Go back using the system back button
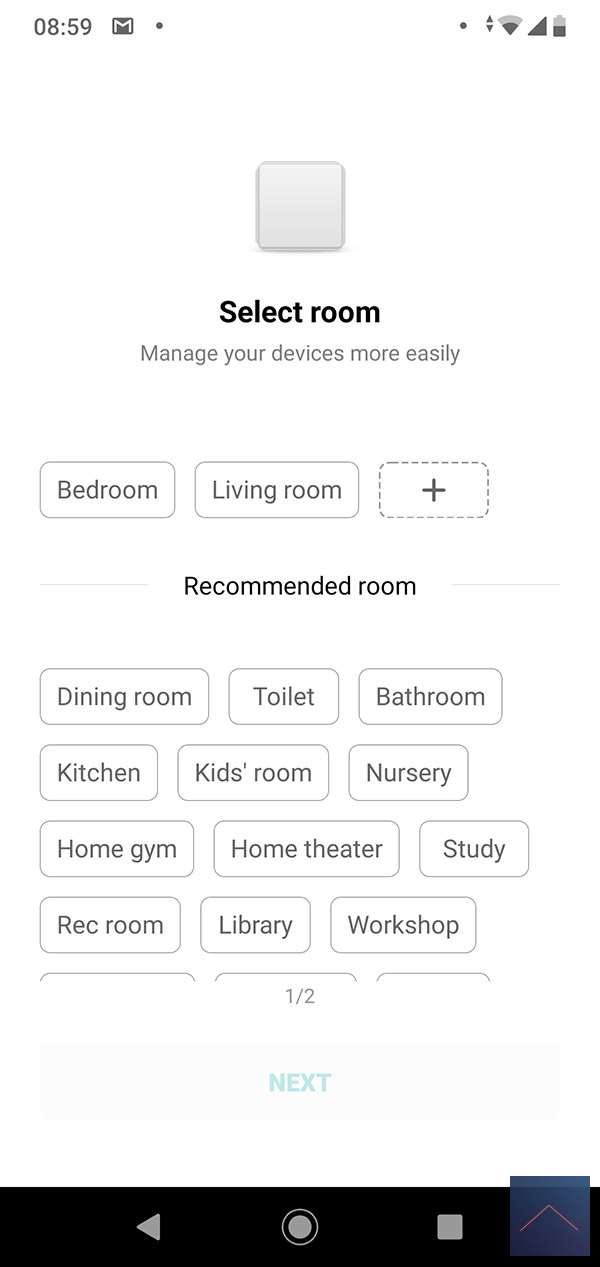This screenshot has width=600, height=1267. coord(148,1226)
